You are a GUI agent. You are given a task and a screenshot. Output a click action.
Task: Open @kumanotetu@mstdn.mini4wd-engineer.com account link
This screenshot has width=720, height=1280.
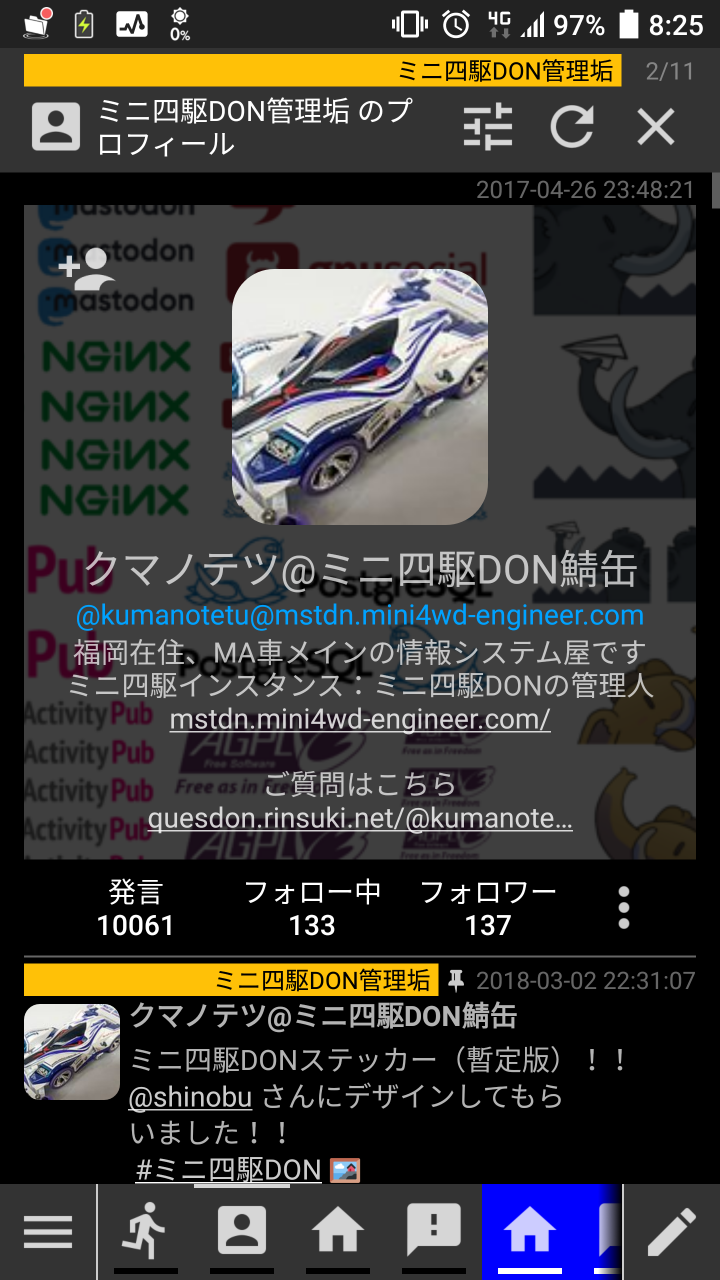pyautogui.click(x=360, y=614)
